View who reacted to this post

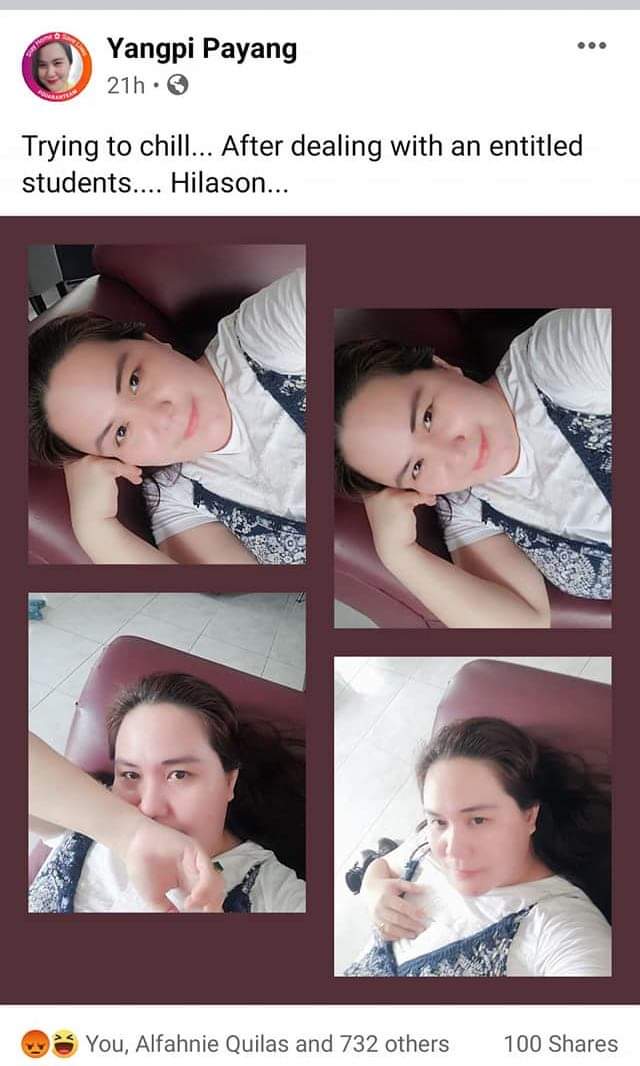(x=266, y=1044)
